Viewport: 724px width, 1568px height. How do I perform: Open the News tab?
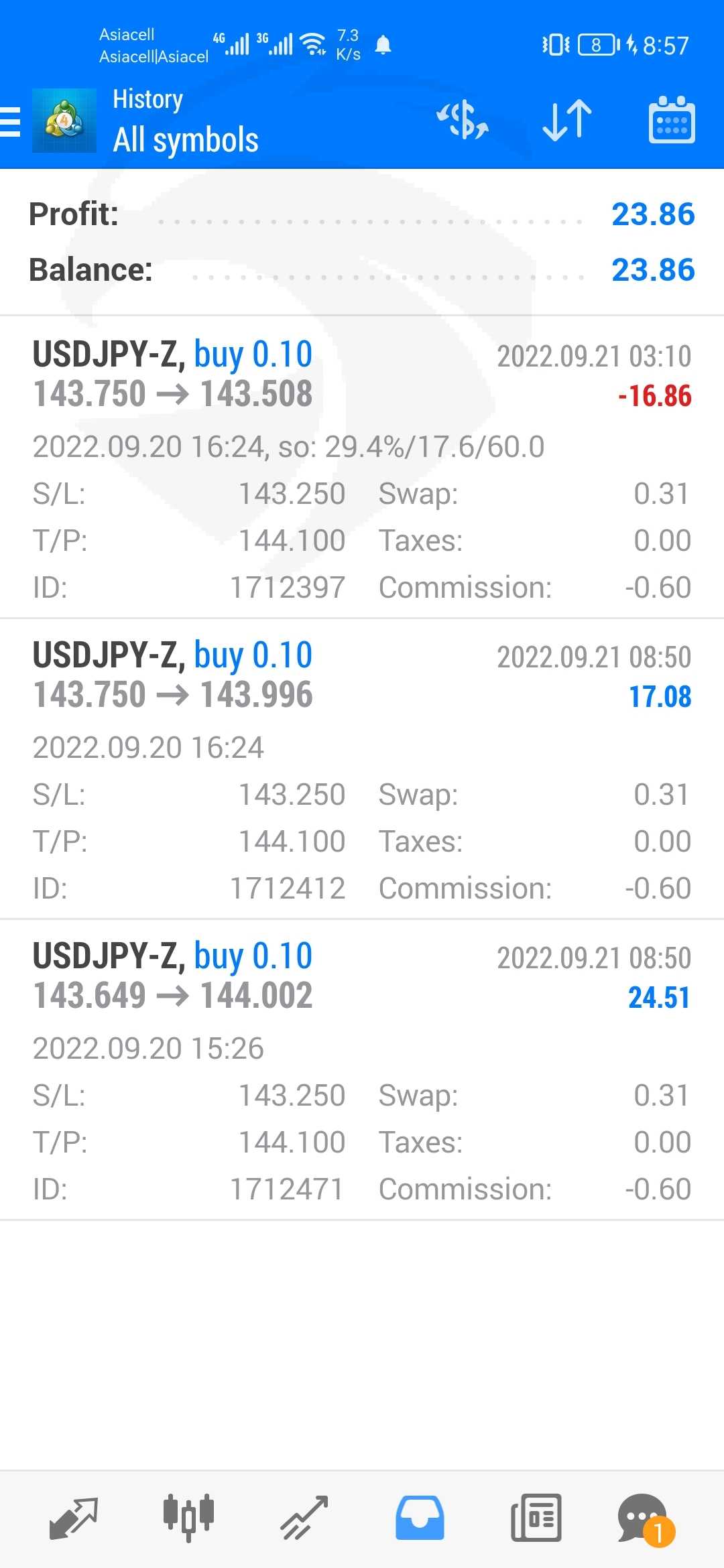pos(536,1518)
